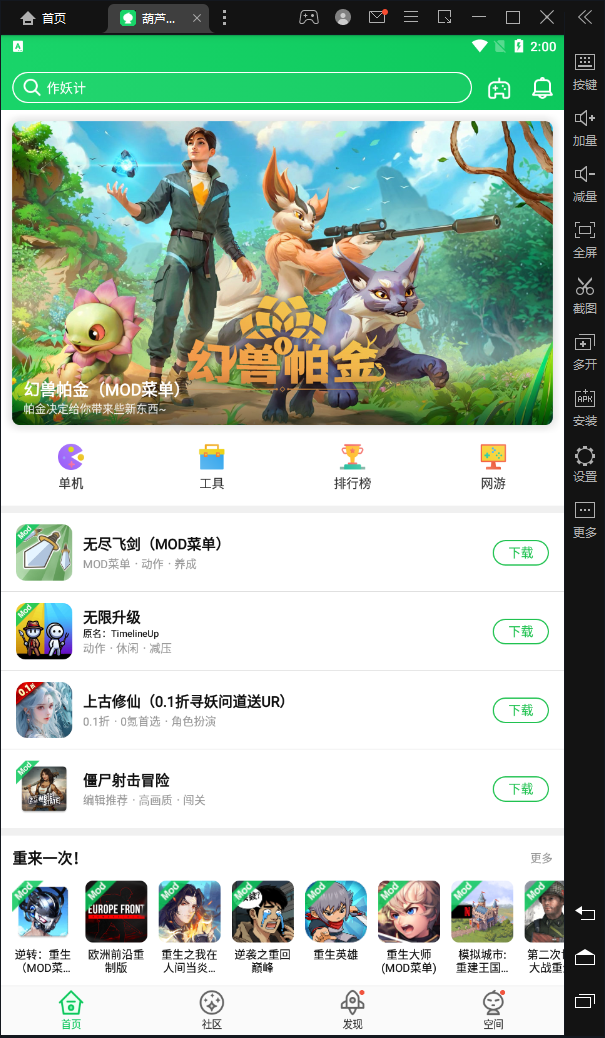View 更多 in 重来一次 section
The height and width of the screenshot is (1038, 605).
541,858
